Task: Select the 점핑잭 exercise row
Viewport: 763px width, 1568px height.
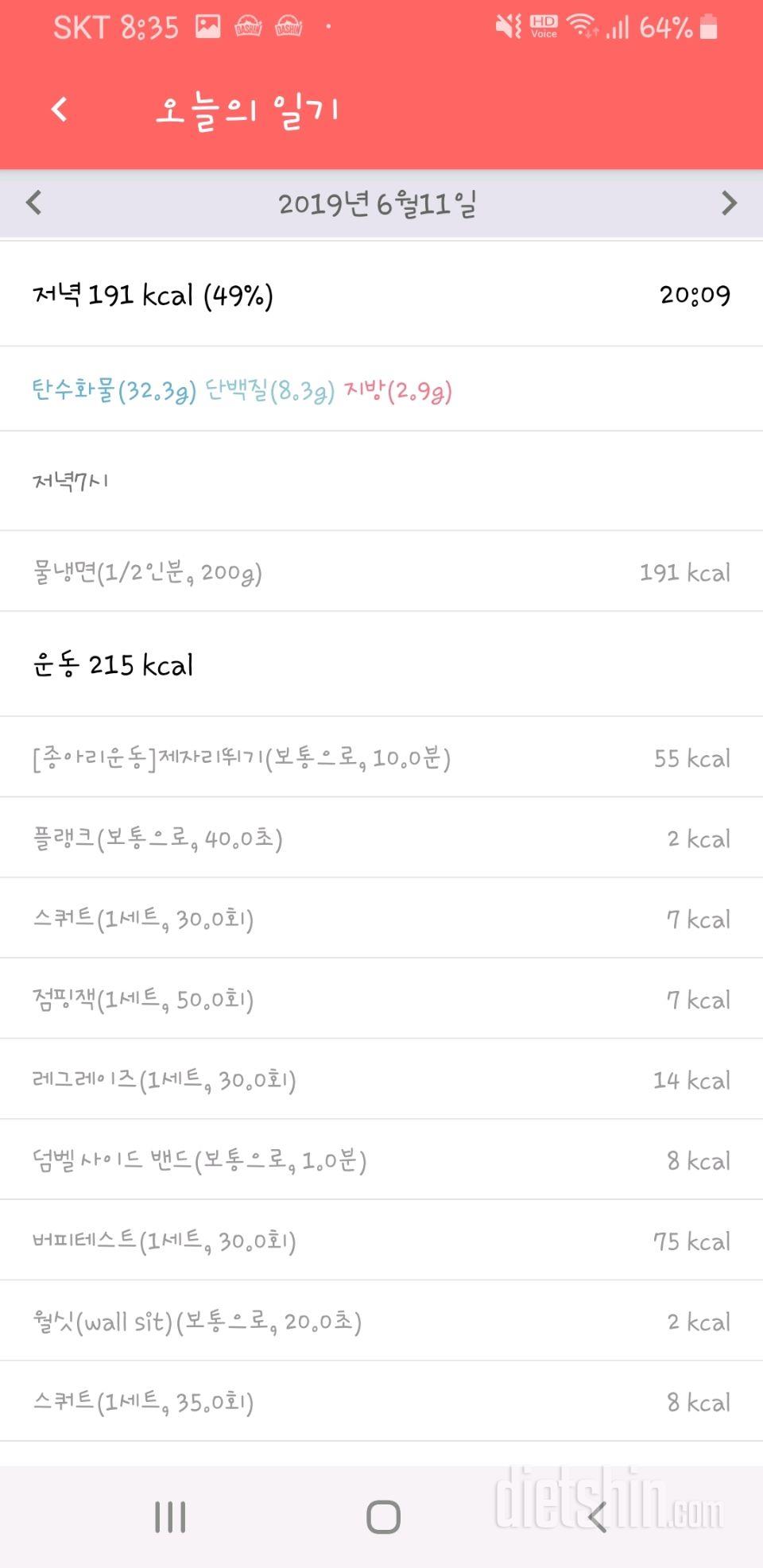Action: click(381, 999)
